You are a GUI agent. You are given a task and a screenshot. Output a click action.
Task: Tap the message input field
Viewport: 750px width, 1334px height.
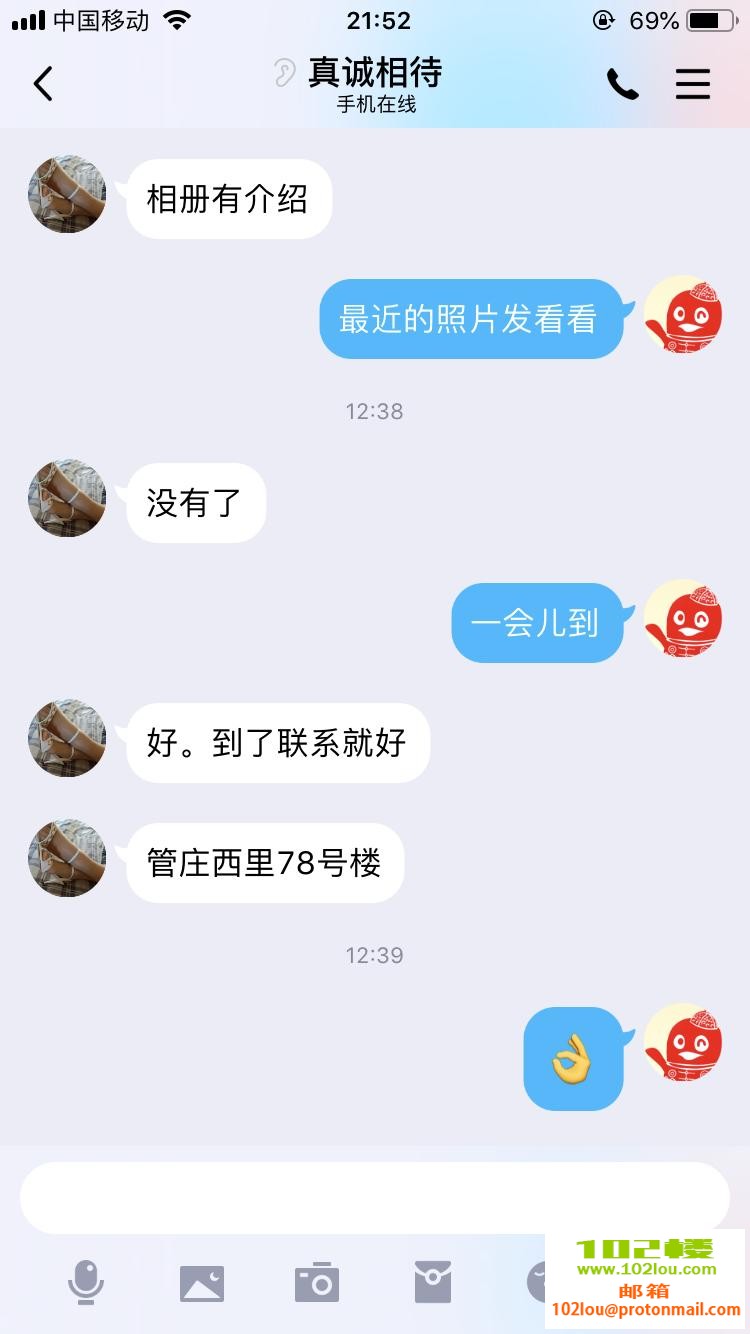tap(374, 1197)
